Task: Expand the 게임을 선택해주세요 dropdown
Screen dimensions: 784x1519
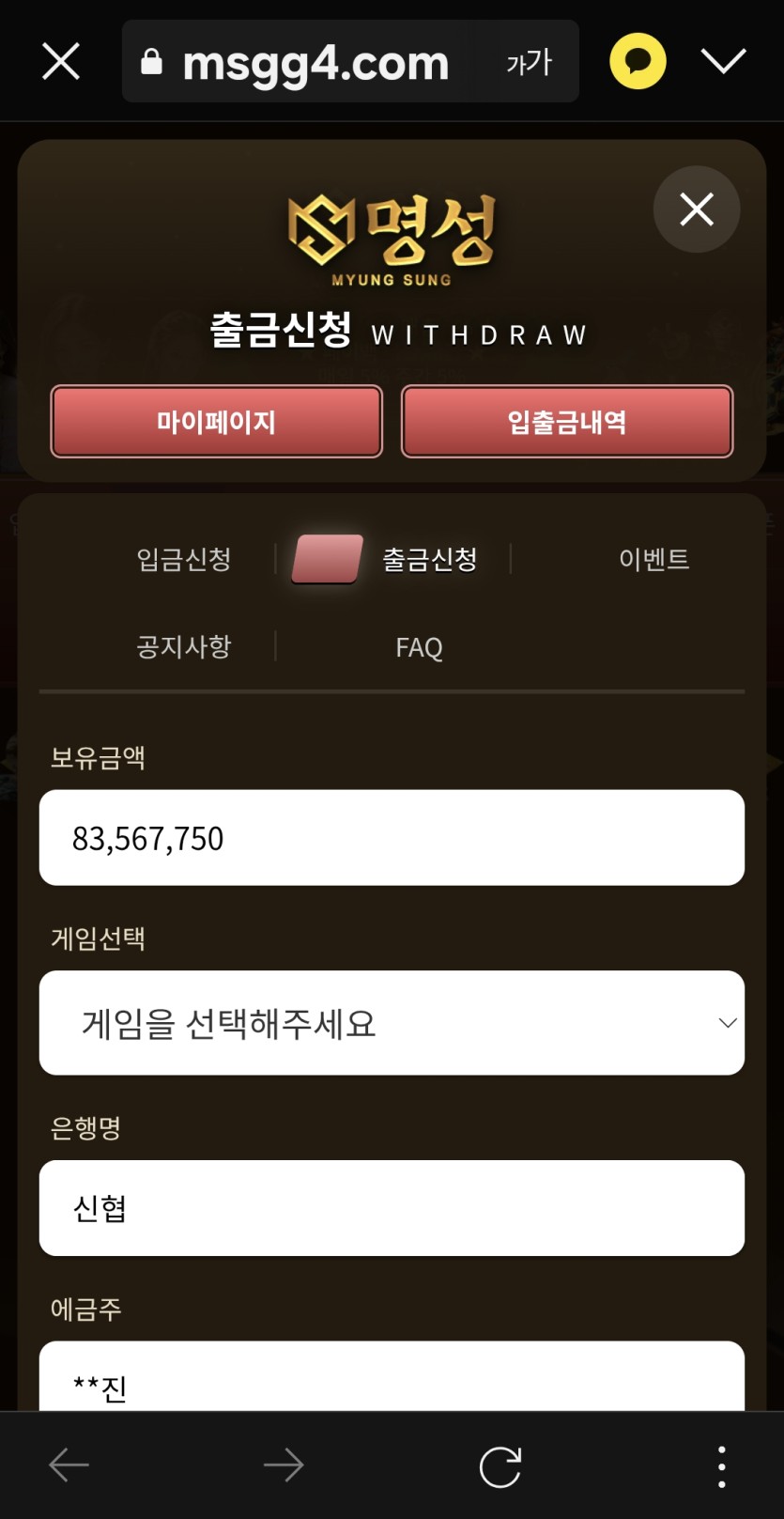Action: 392,1023
